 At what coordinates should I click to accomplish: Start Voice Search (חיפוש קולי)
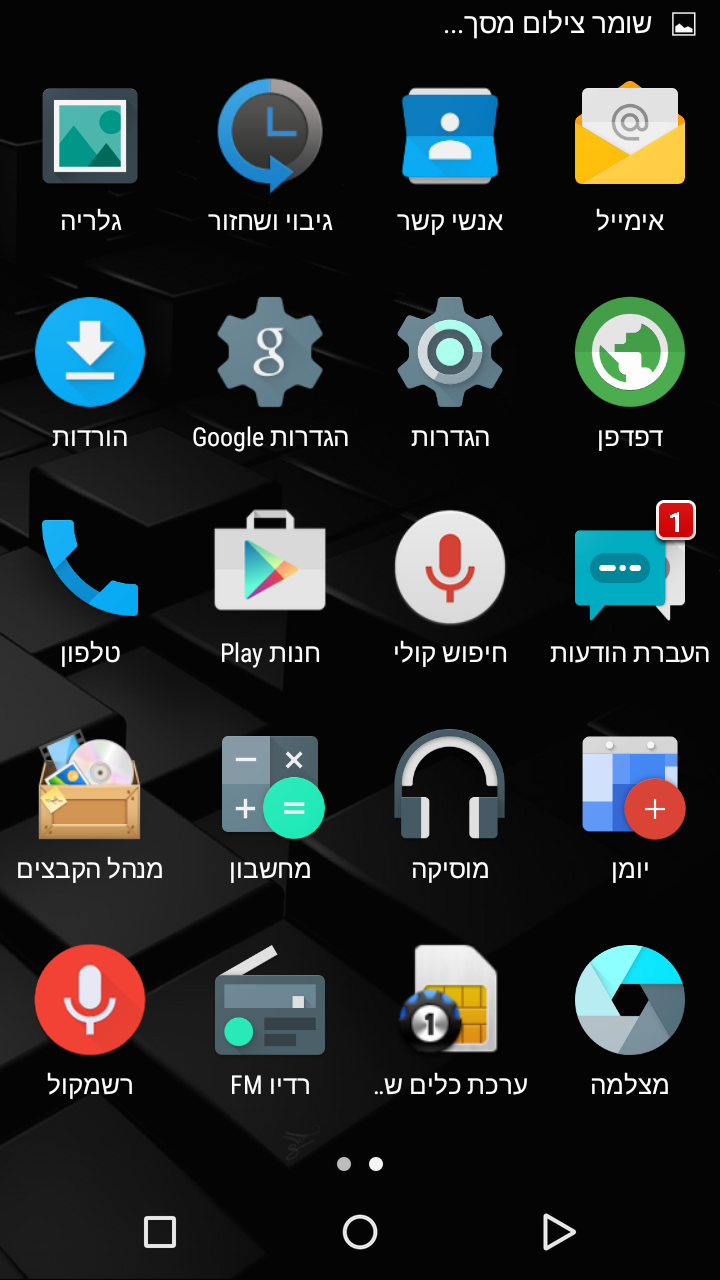coord(450,568)
